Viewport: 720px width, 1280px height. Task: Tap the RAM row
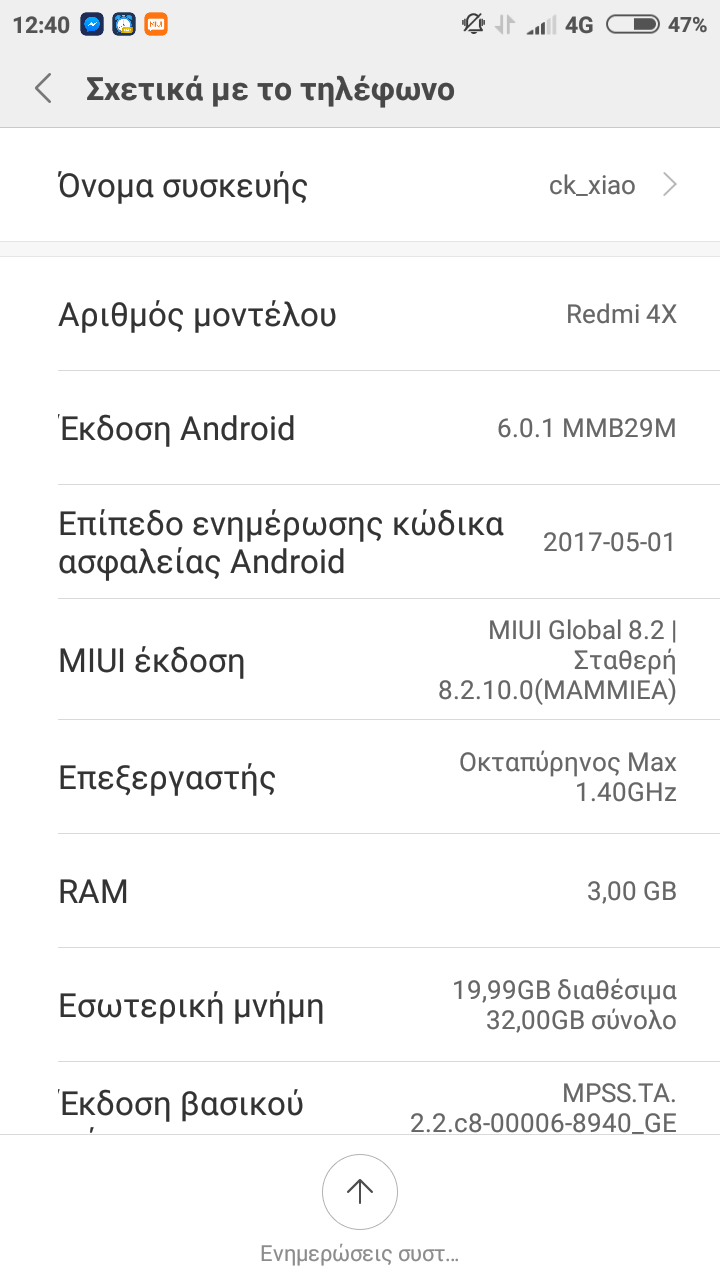coord(360,891)
